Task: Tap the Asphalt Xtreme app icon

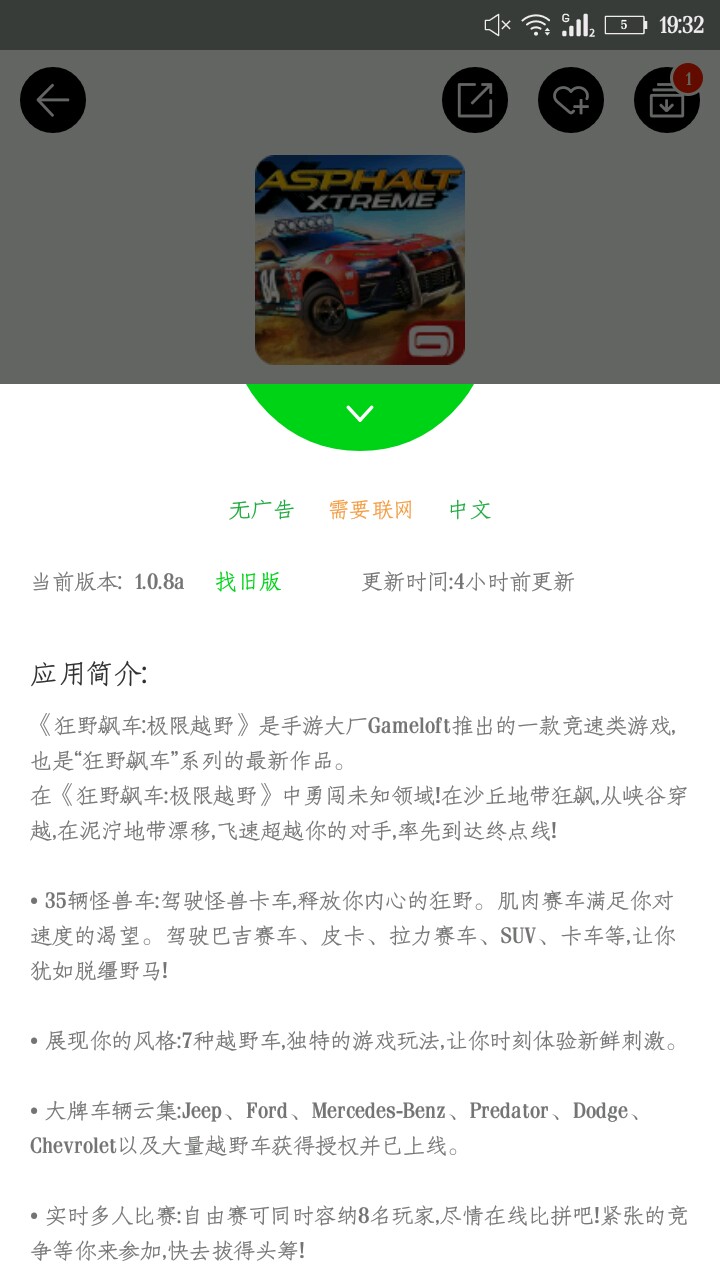Action: (360, 260)
